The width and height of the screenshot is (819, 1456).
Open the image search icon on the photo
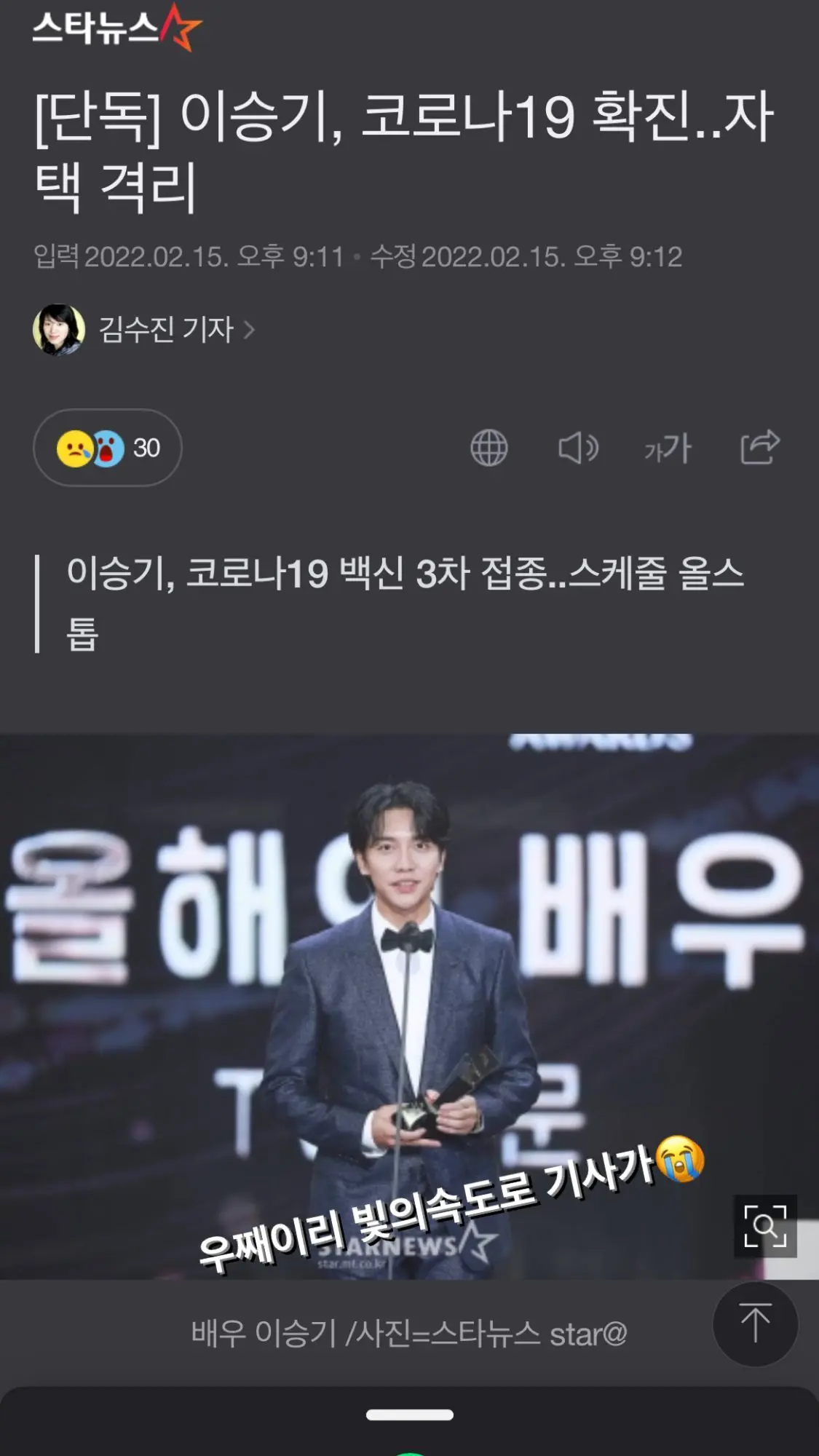click(764, 1226)
